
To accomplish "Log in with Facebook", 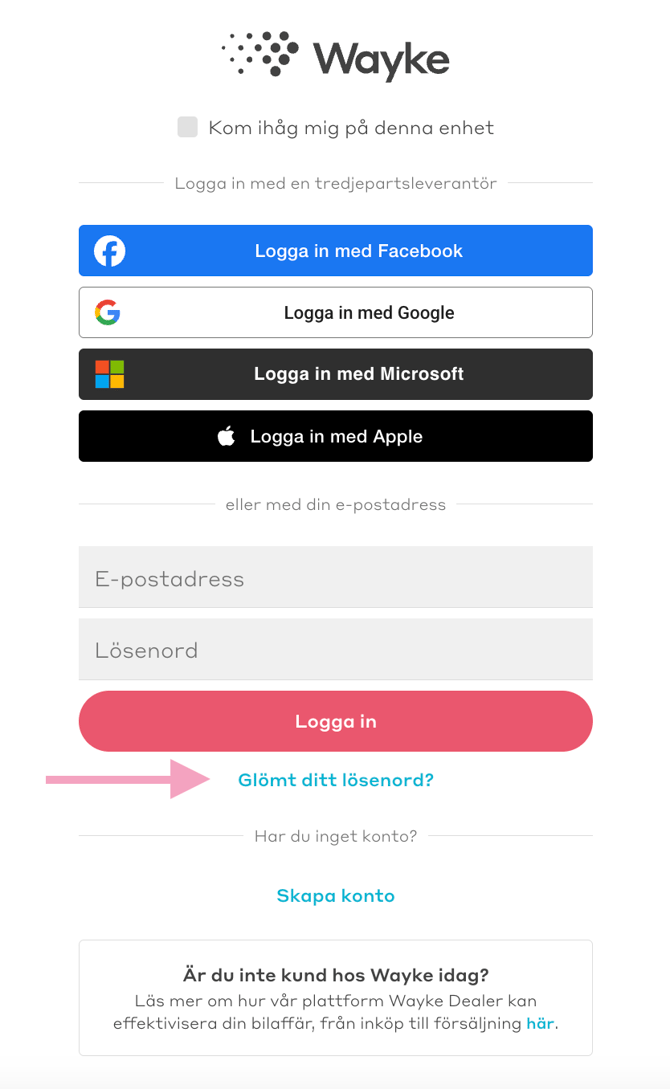I will pyautogui.click(x=335, y=251).
